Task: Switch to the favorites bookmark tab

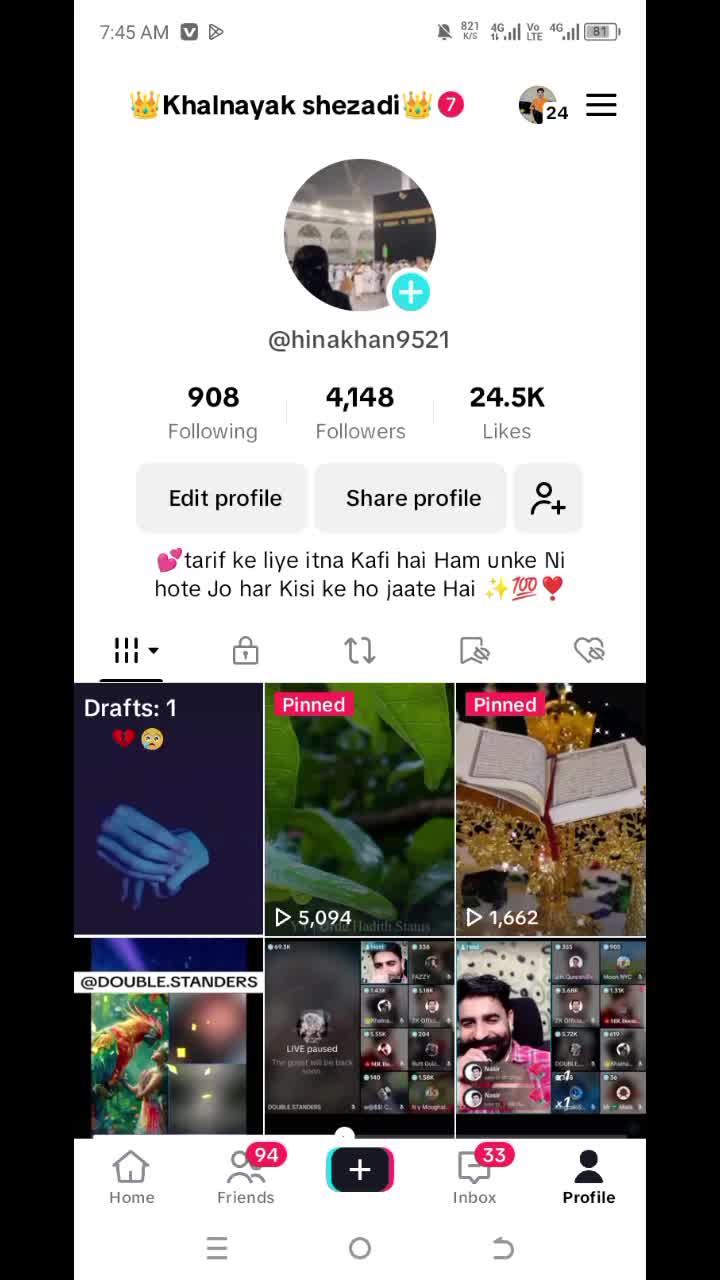Action: [x=474, y=651]
